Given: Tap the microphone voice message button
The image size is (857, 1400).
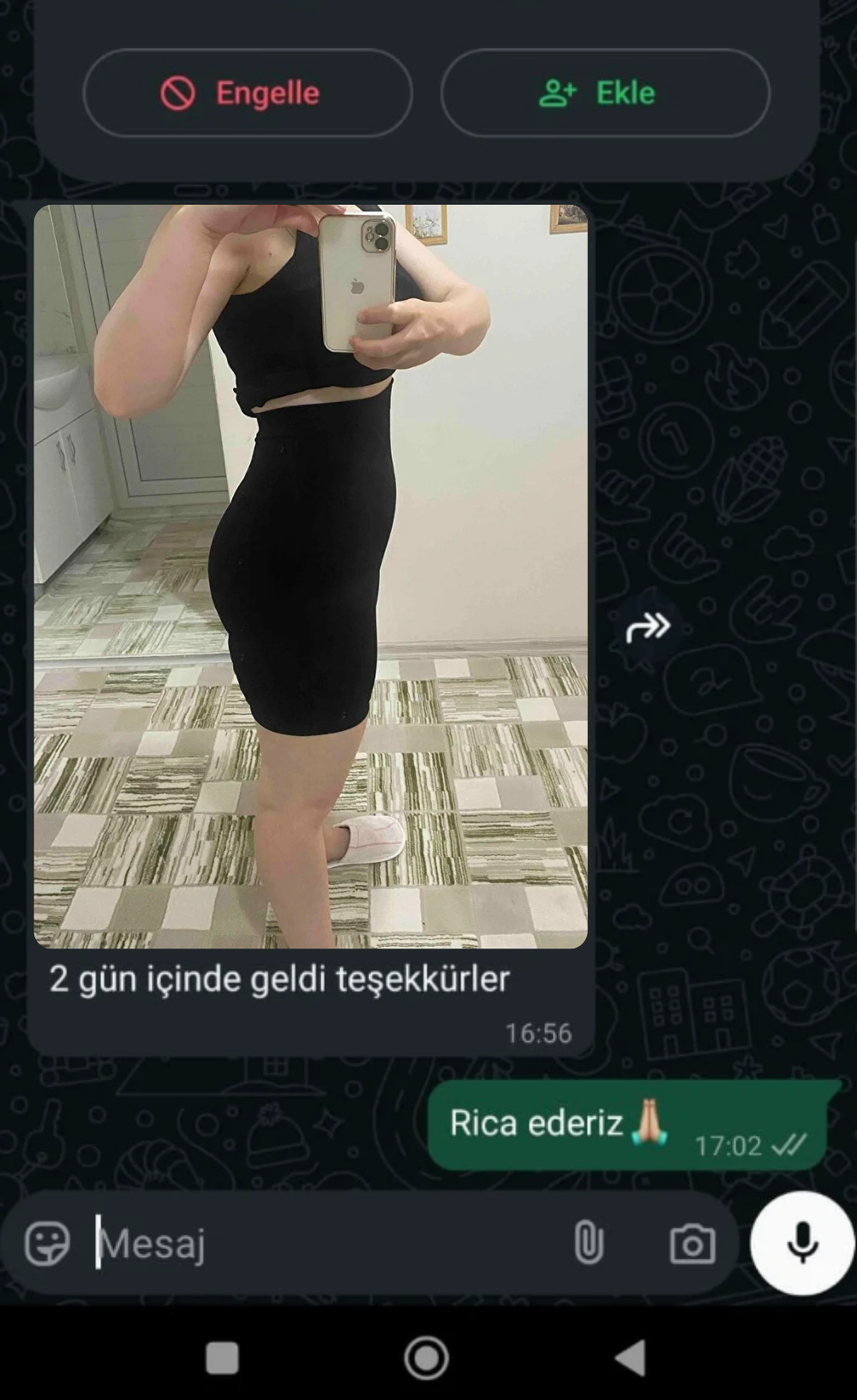Looking at the screenshot, I should pos(802,1242).
